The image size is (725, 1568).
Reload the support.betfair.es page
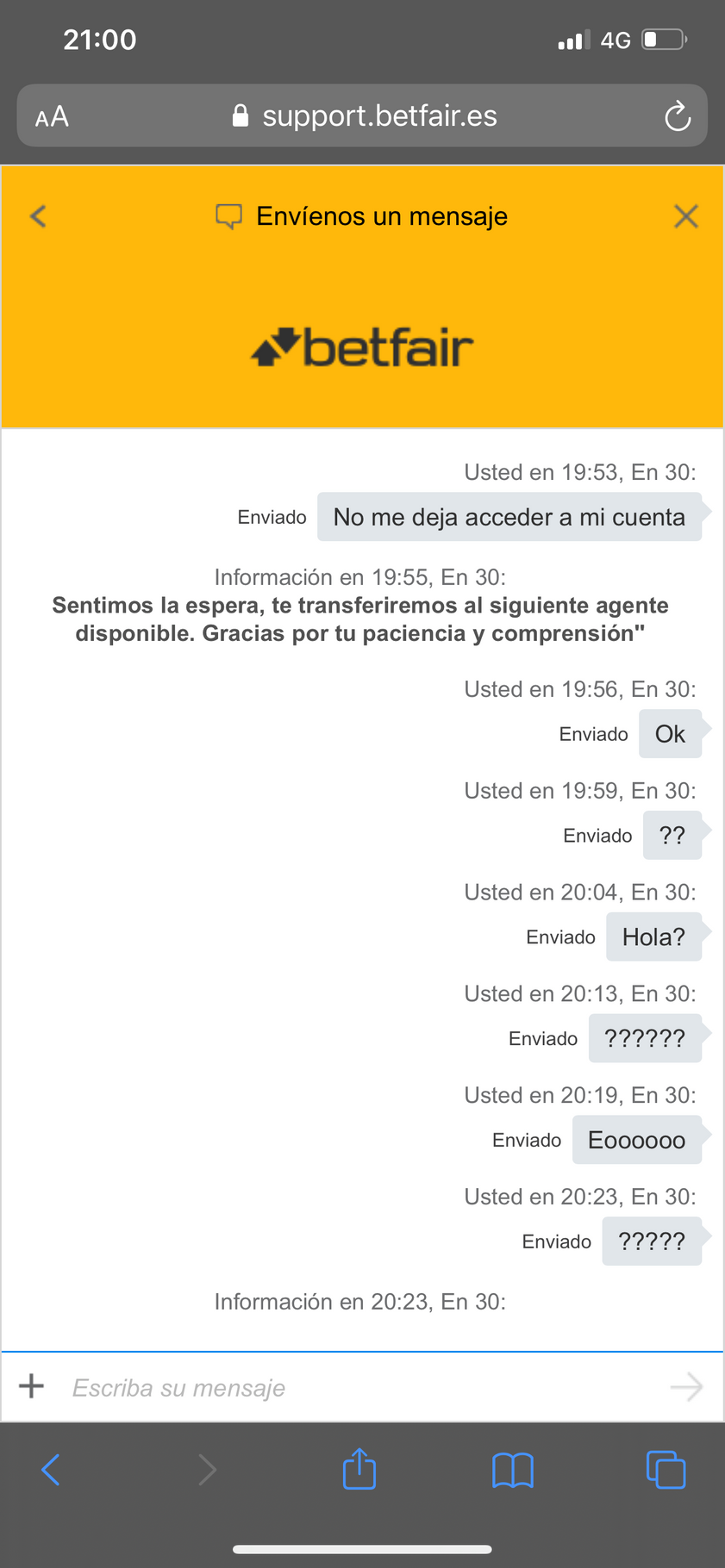pos(678,116)
